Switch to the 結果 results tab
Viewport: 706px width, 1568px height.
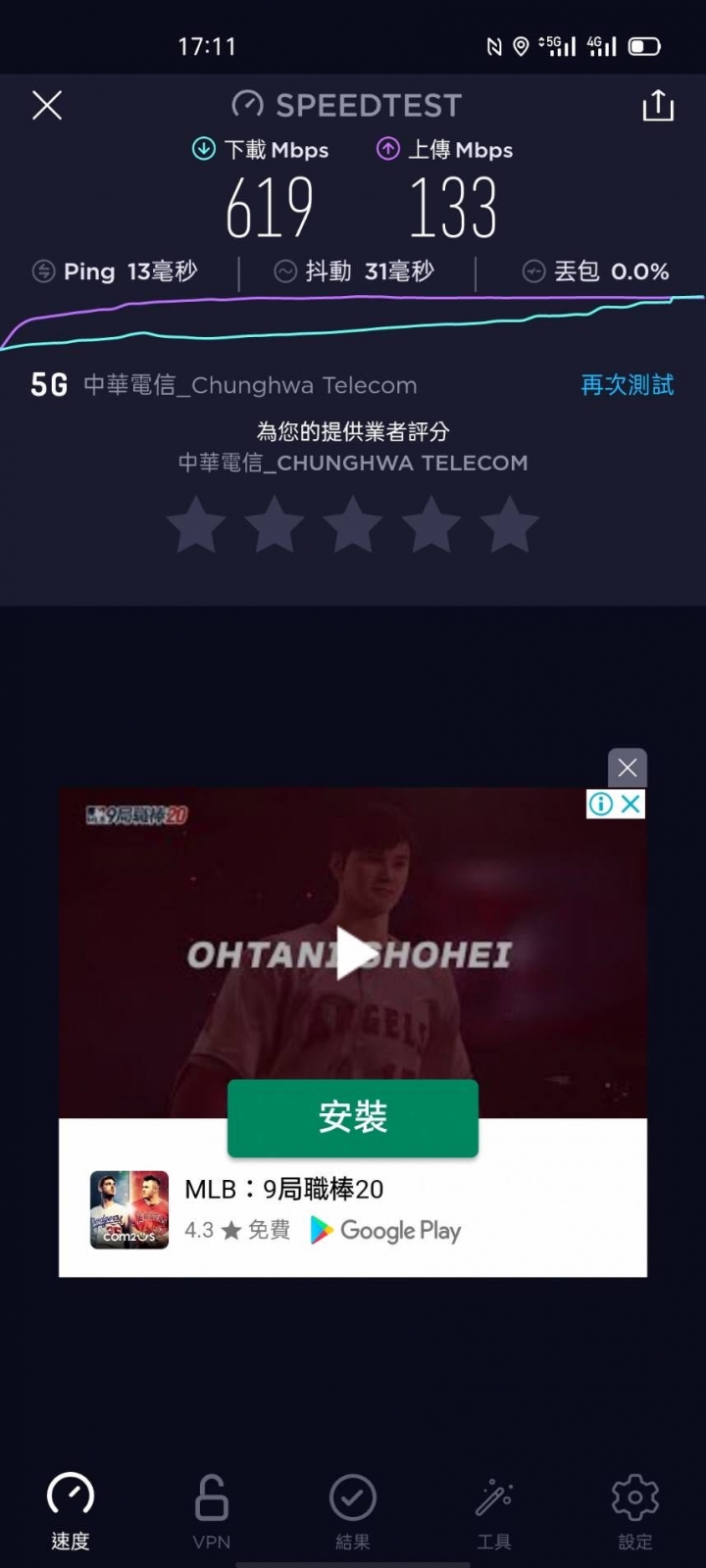[x=353, y=1511]
